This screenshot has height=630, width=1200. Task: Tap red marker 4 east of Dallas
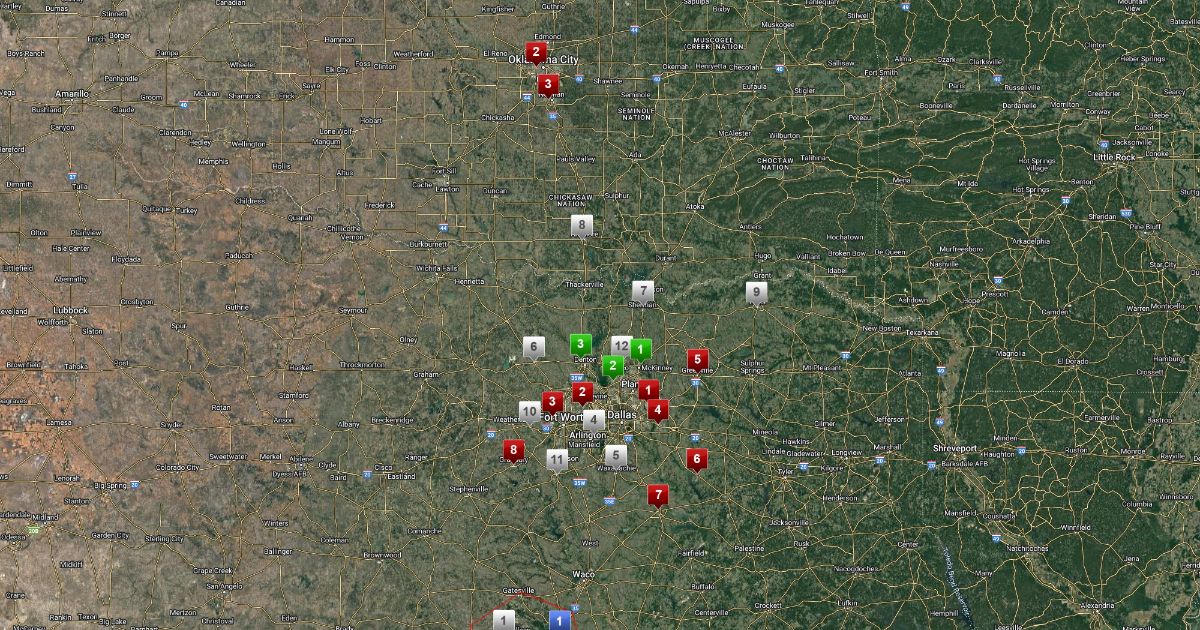(657, 410)
